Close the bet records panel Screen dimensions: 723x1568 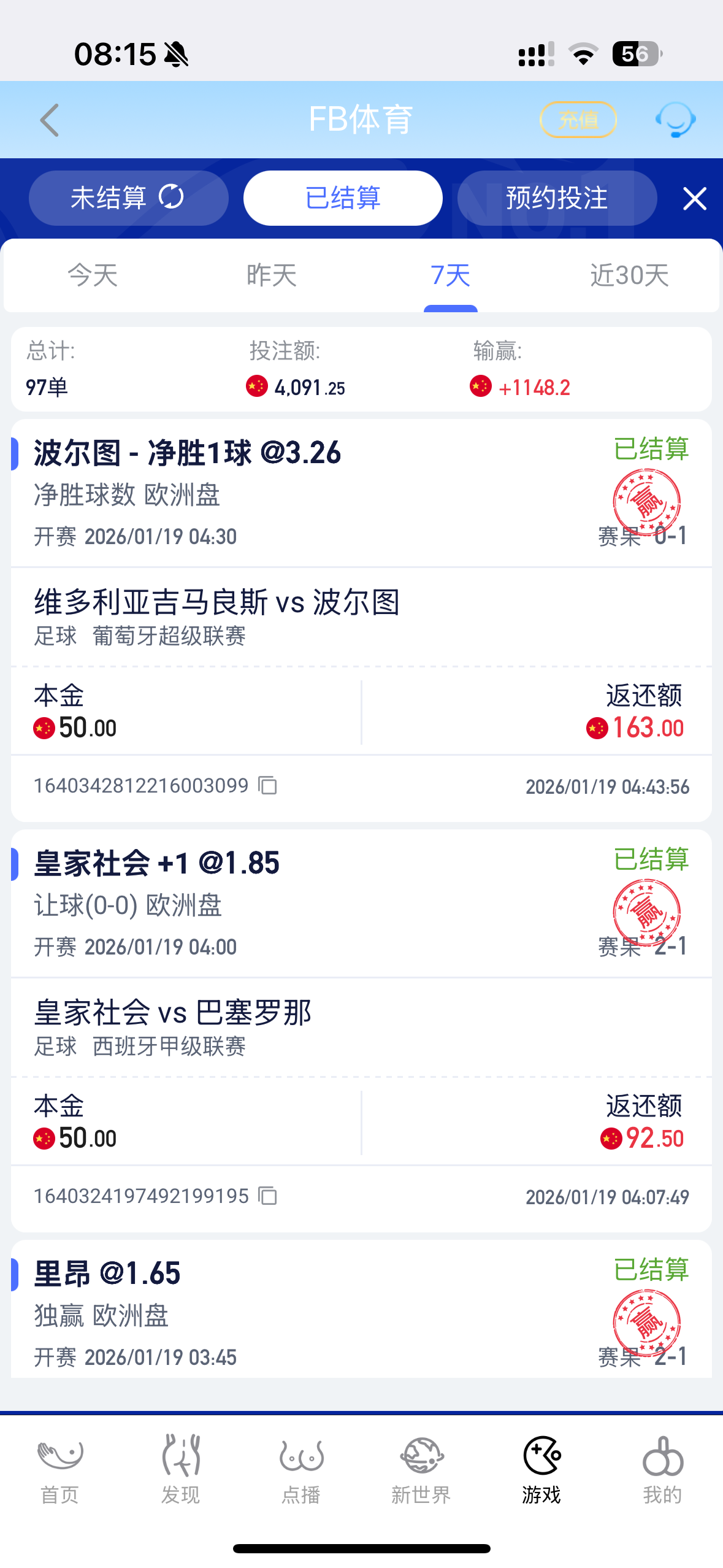tap(695, 199)
